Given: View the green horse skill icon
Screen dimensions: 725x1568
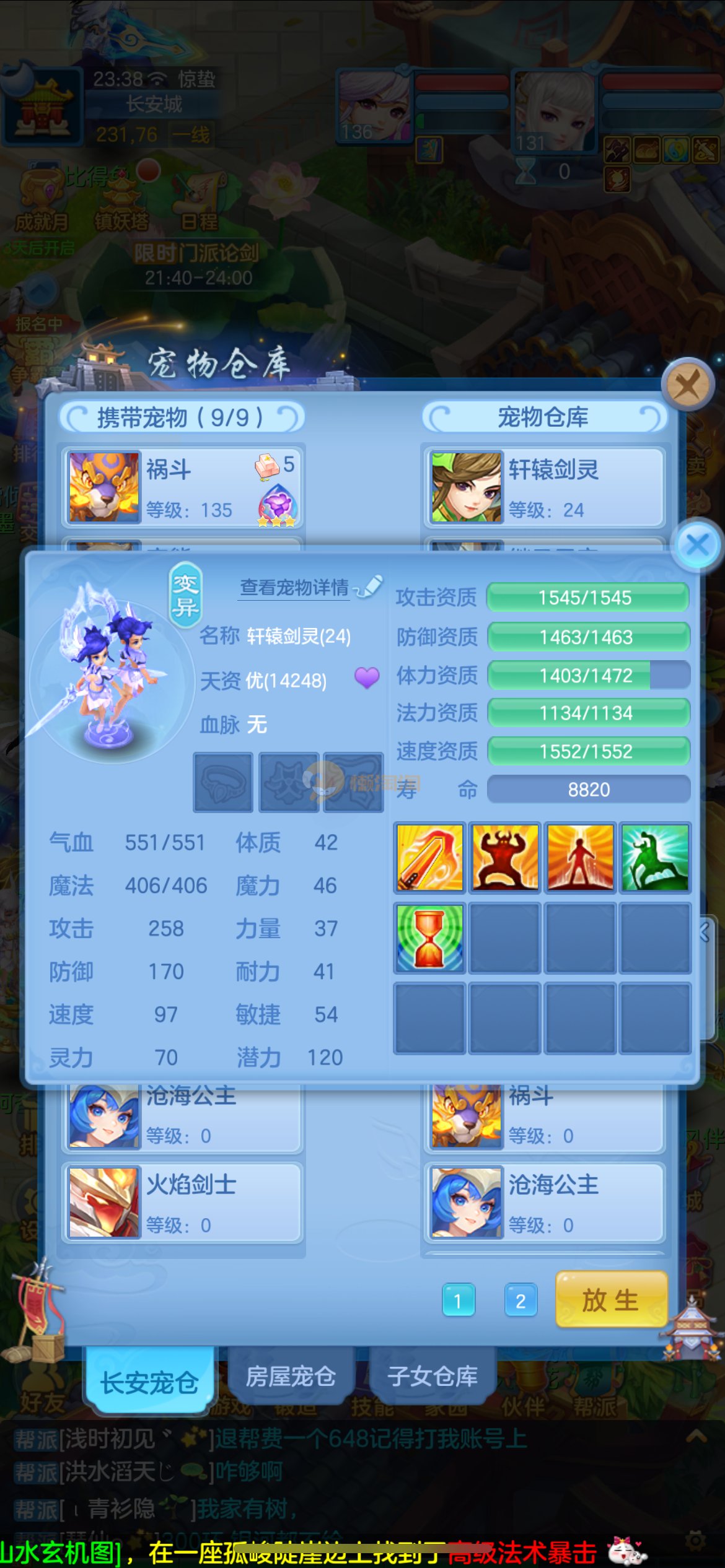Looking at the screenshot, I should pyautogui.click(x=655, y=858).
